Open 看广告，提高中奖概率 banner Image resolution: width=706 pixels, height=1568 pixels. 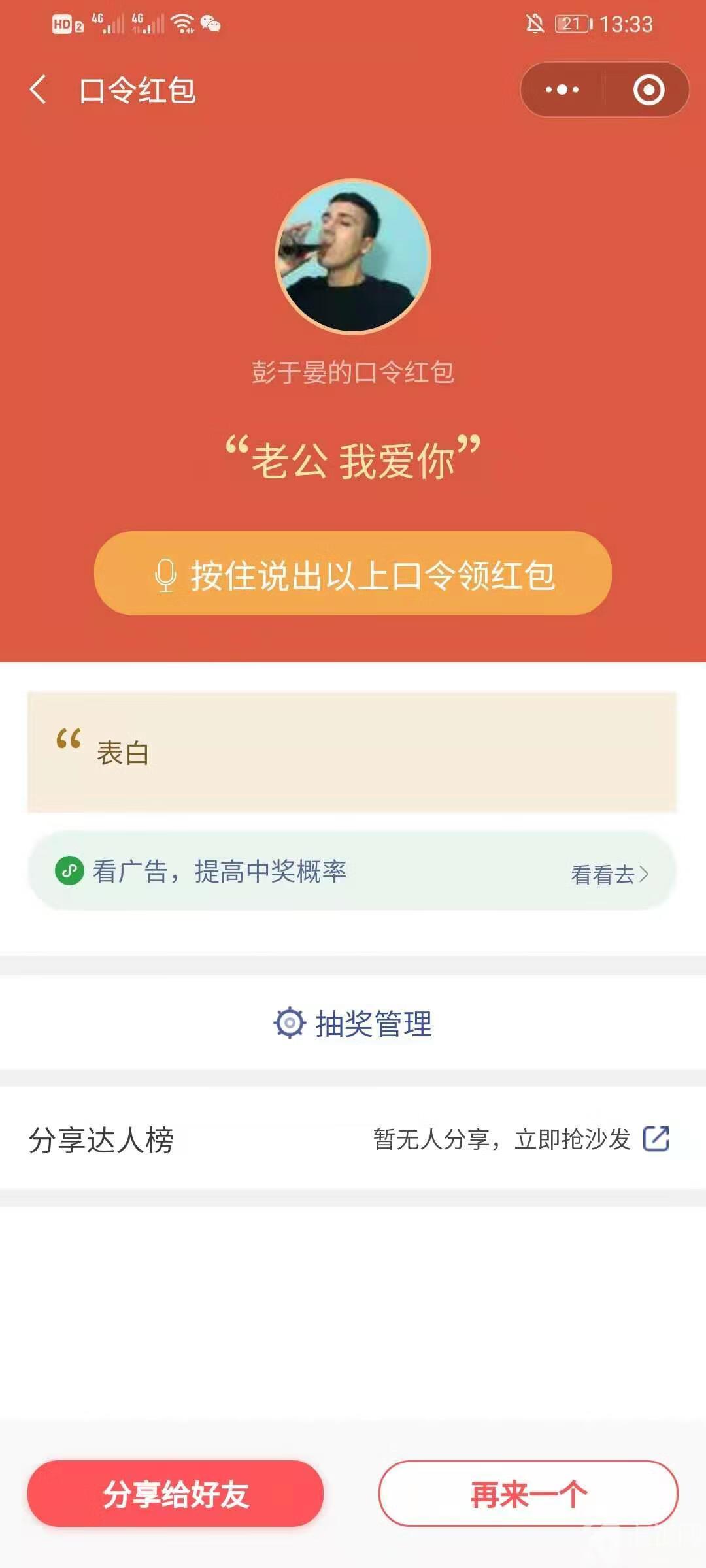[352, 872]
